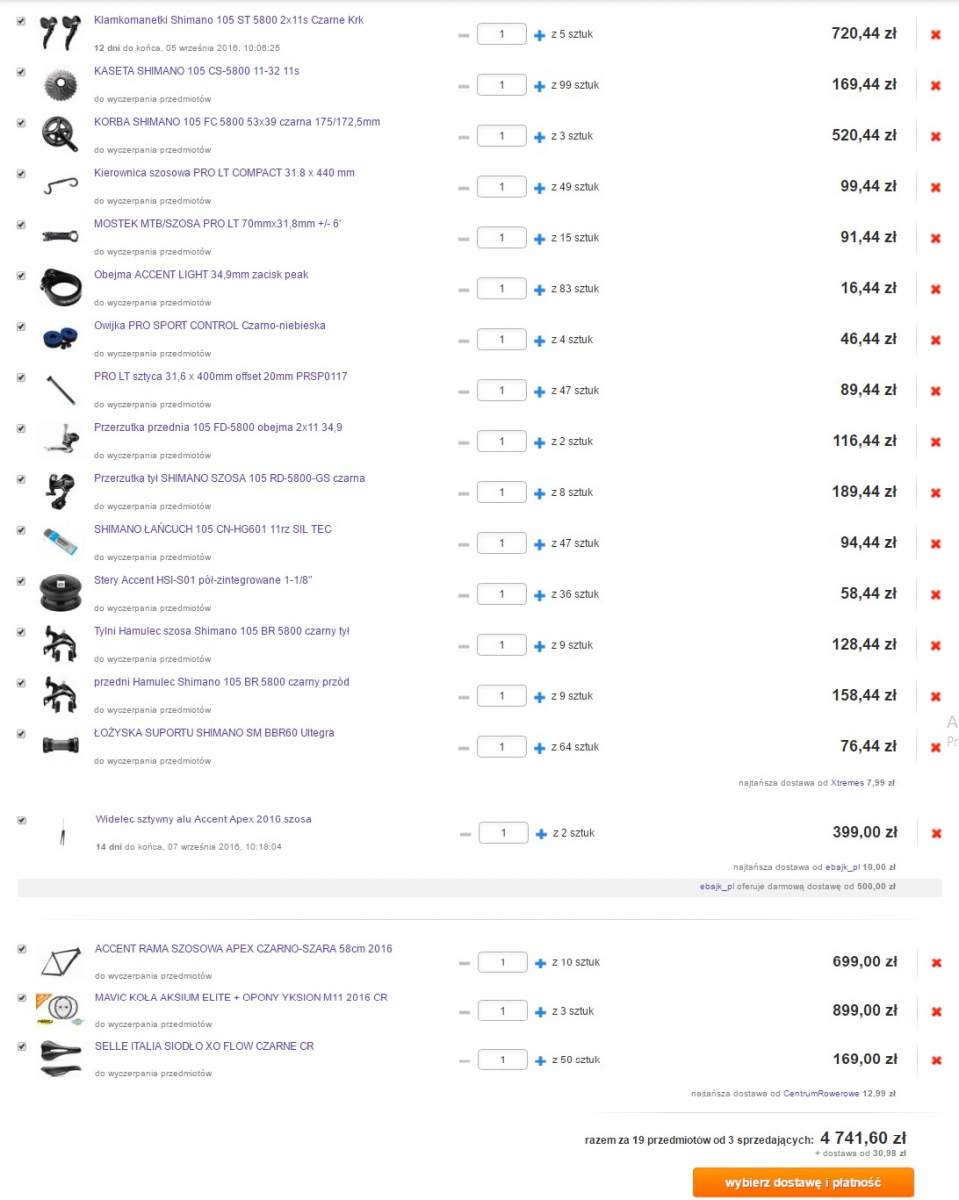Screen dimensions: 959x1200
Task: Open Klamkomanetki Shimano 105 ST 5800 product link
Action: (228, 20)
